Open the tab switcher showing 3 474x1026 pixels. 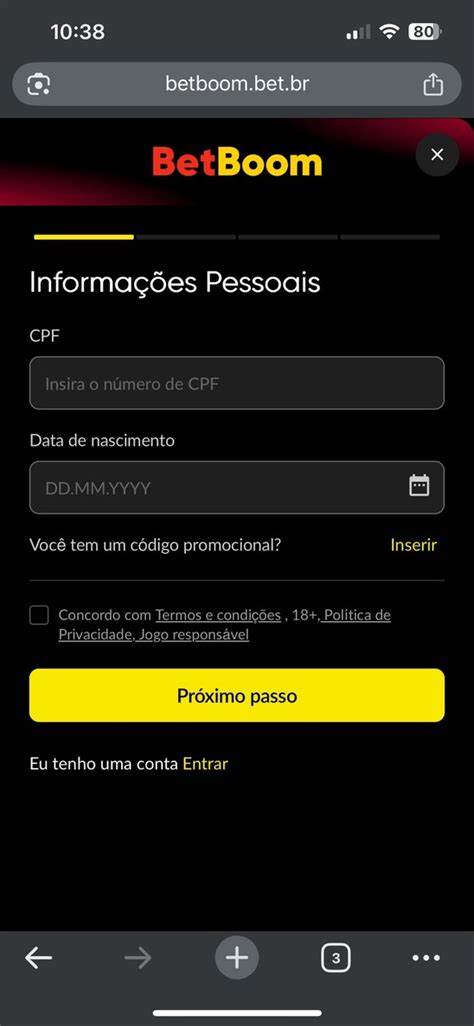tap(336, 959)
